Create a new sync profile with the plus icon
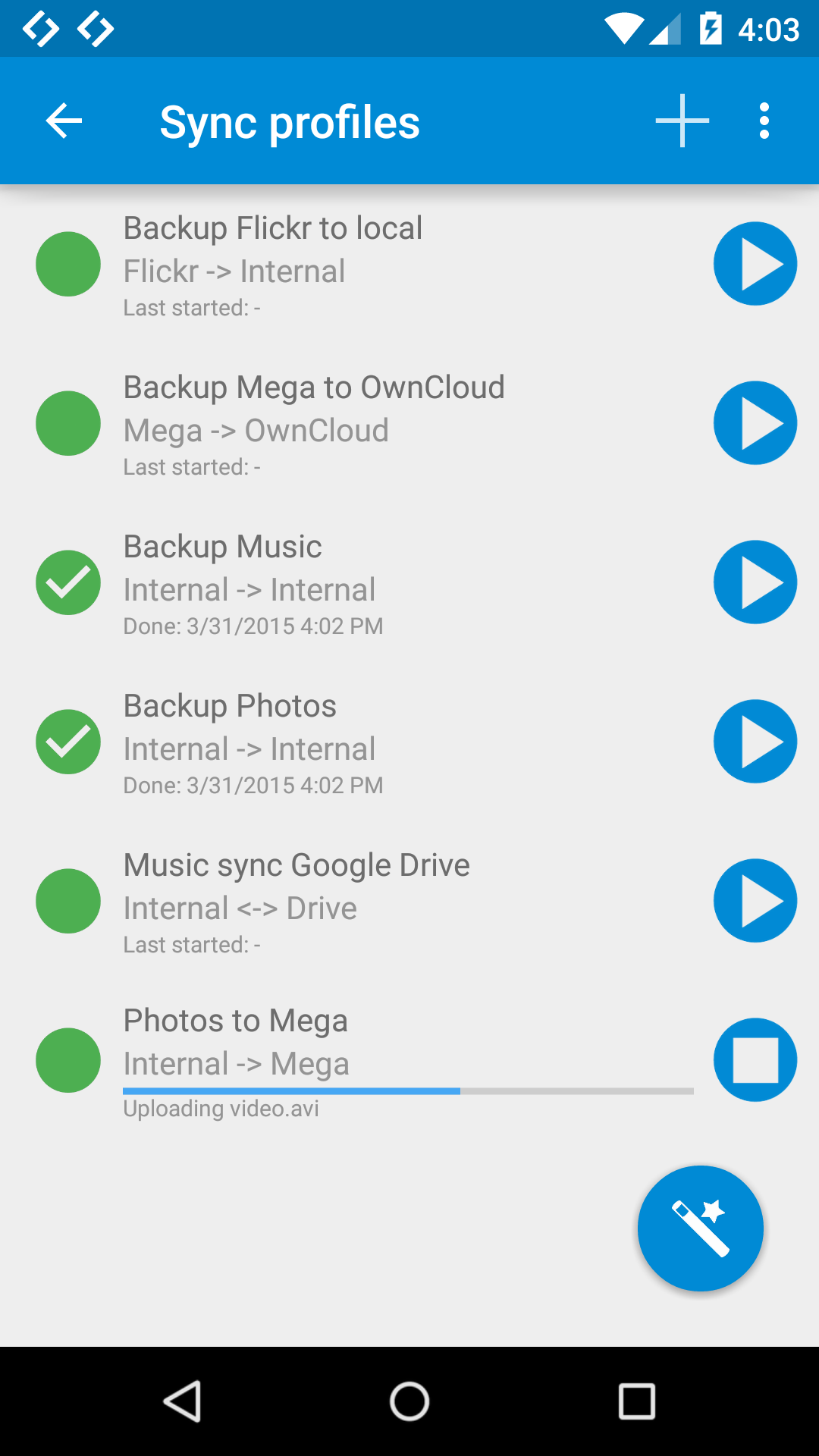Viewport: 819px width, 1456px height. pyautogui.click(x=682, y=121)
